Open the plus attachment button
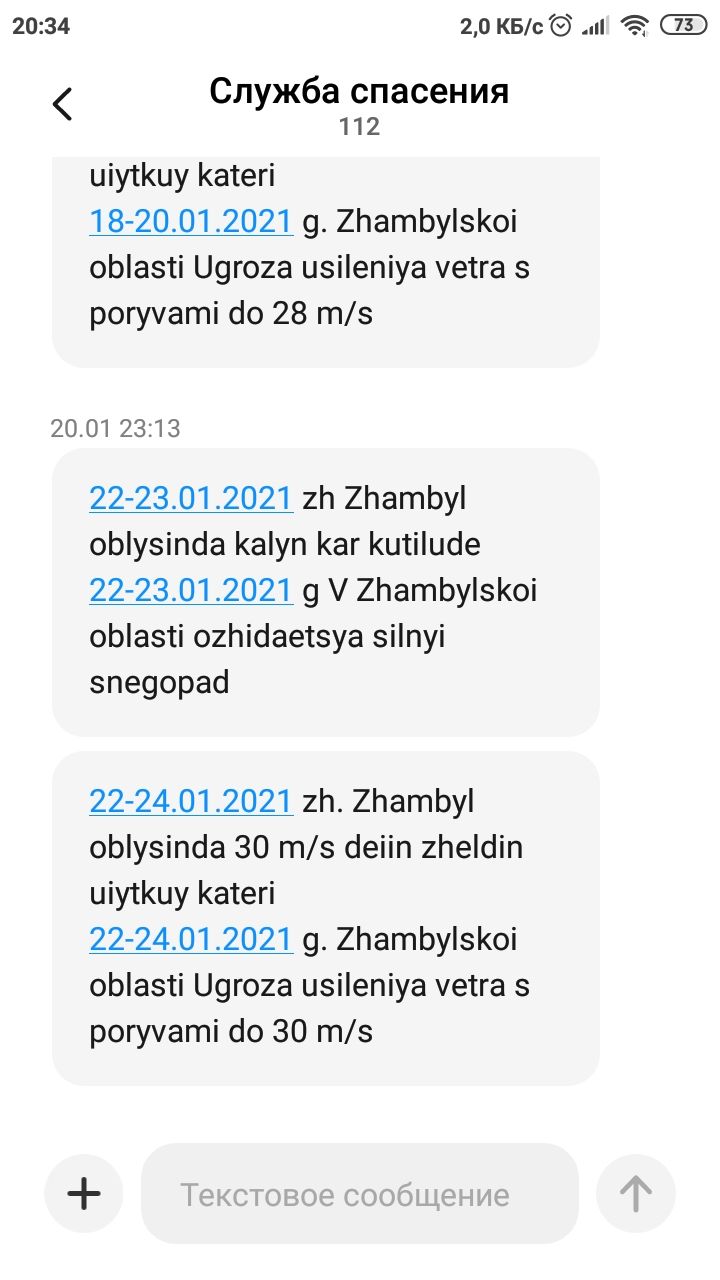This screenshot has height=1280, width=720. click(x=84, y=1193)
